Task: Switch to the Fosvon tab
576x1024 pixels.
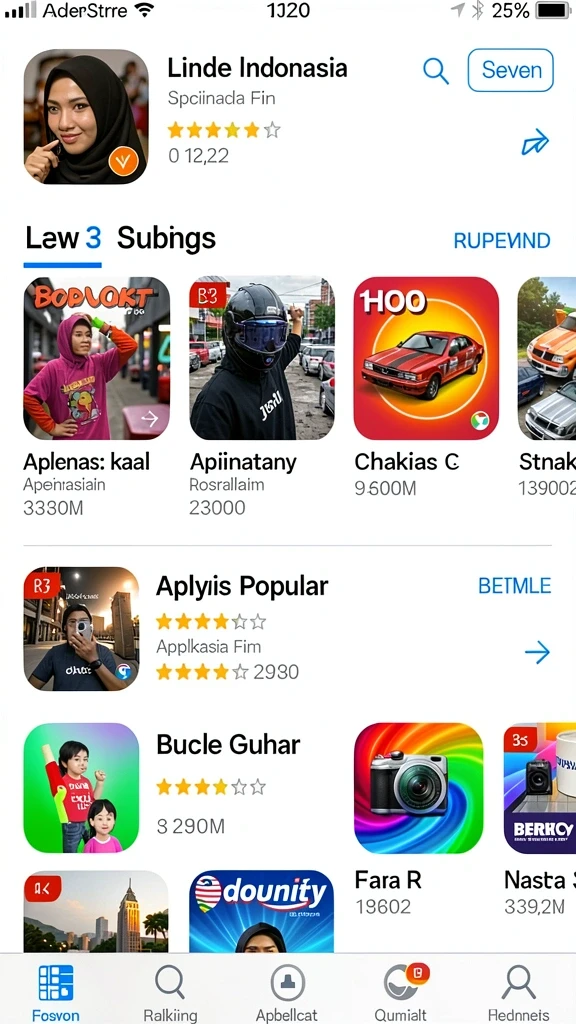Action: coord(56,993)
